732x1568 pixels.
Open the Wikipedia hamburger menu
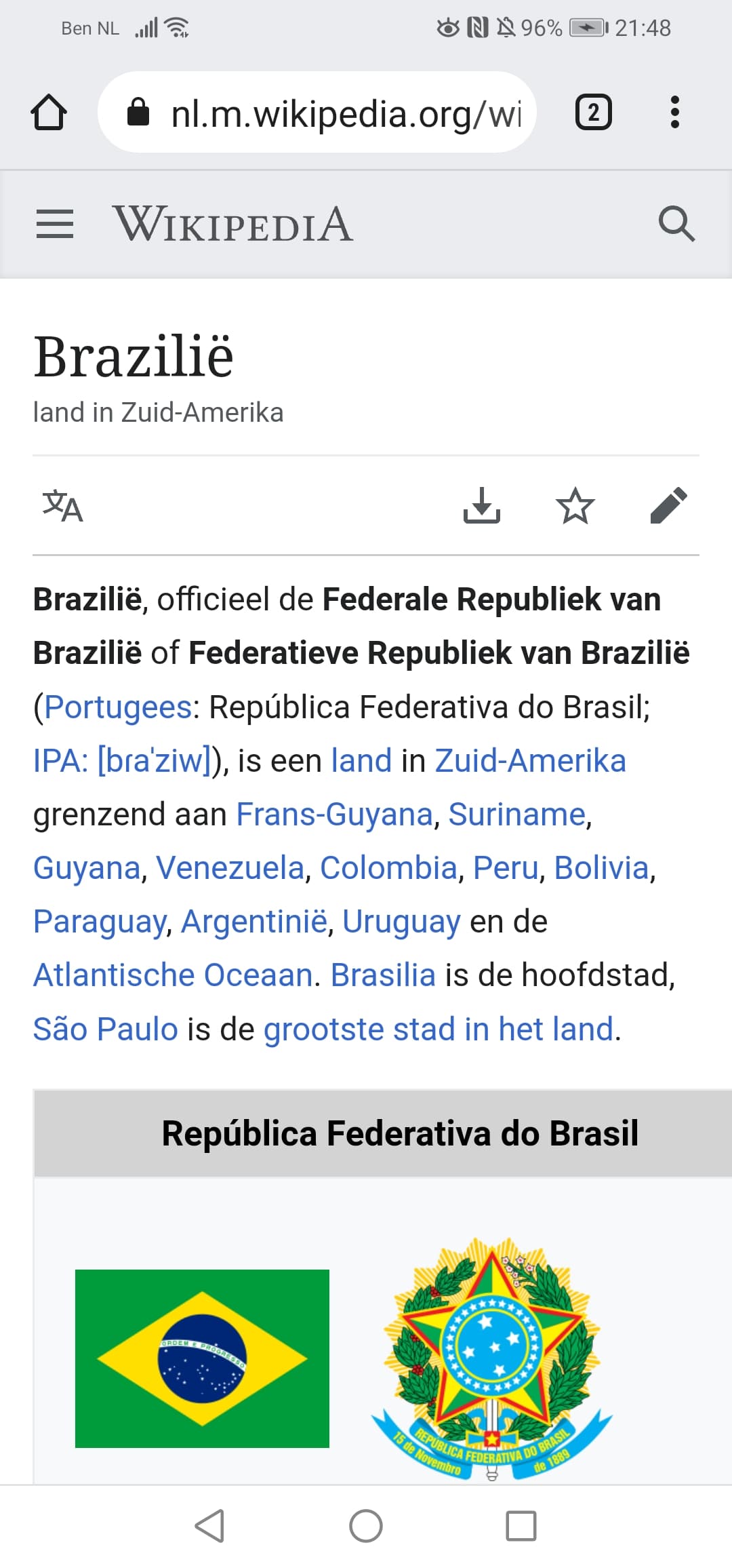click(x=55, y=224)
